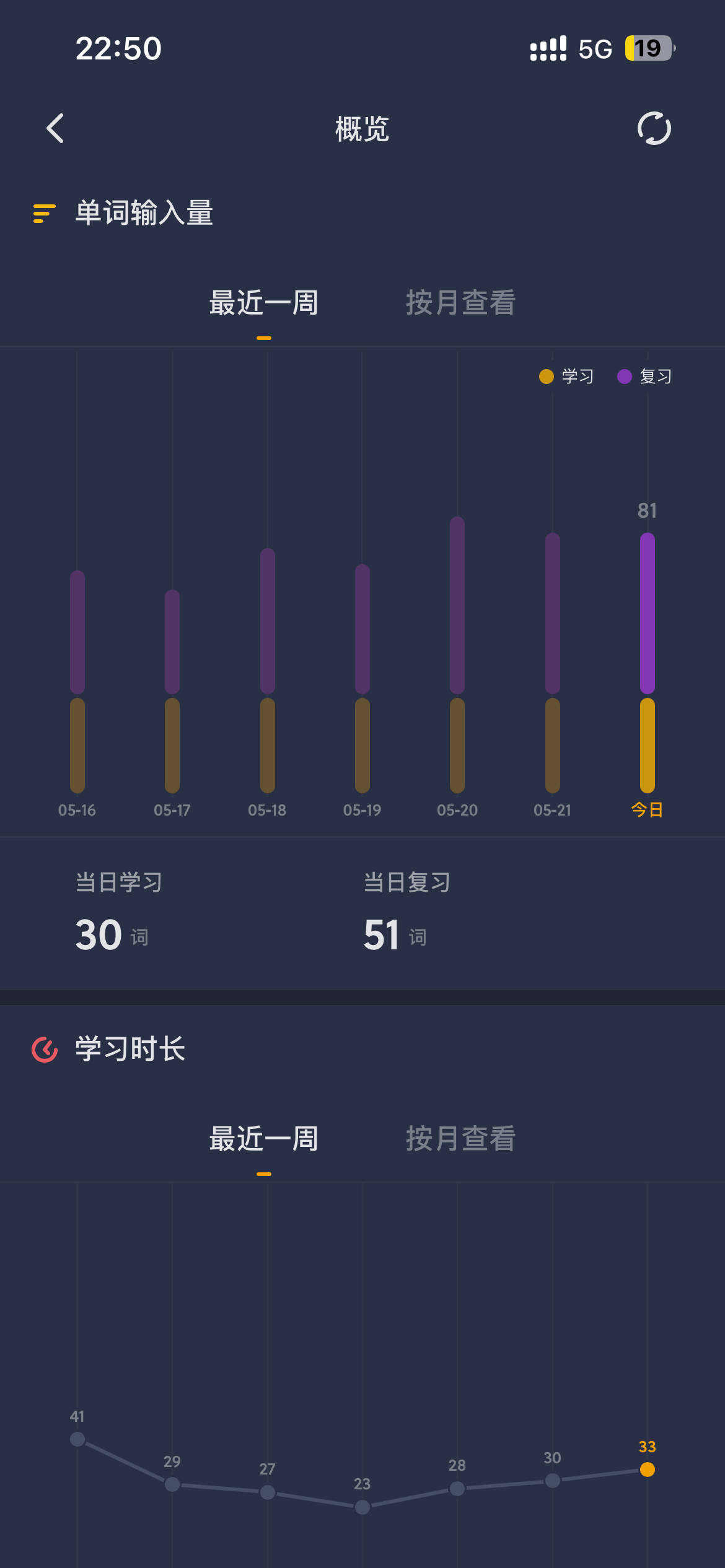
Task: Switch to 按月查看 under 单词输入量
Action: (460, 303)
